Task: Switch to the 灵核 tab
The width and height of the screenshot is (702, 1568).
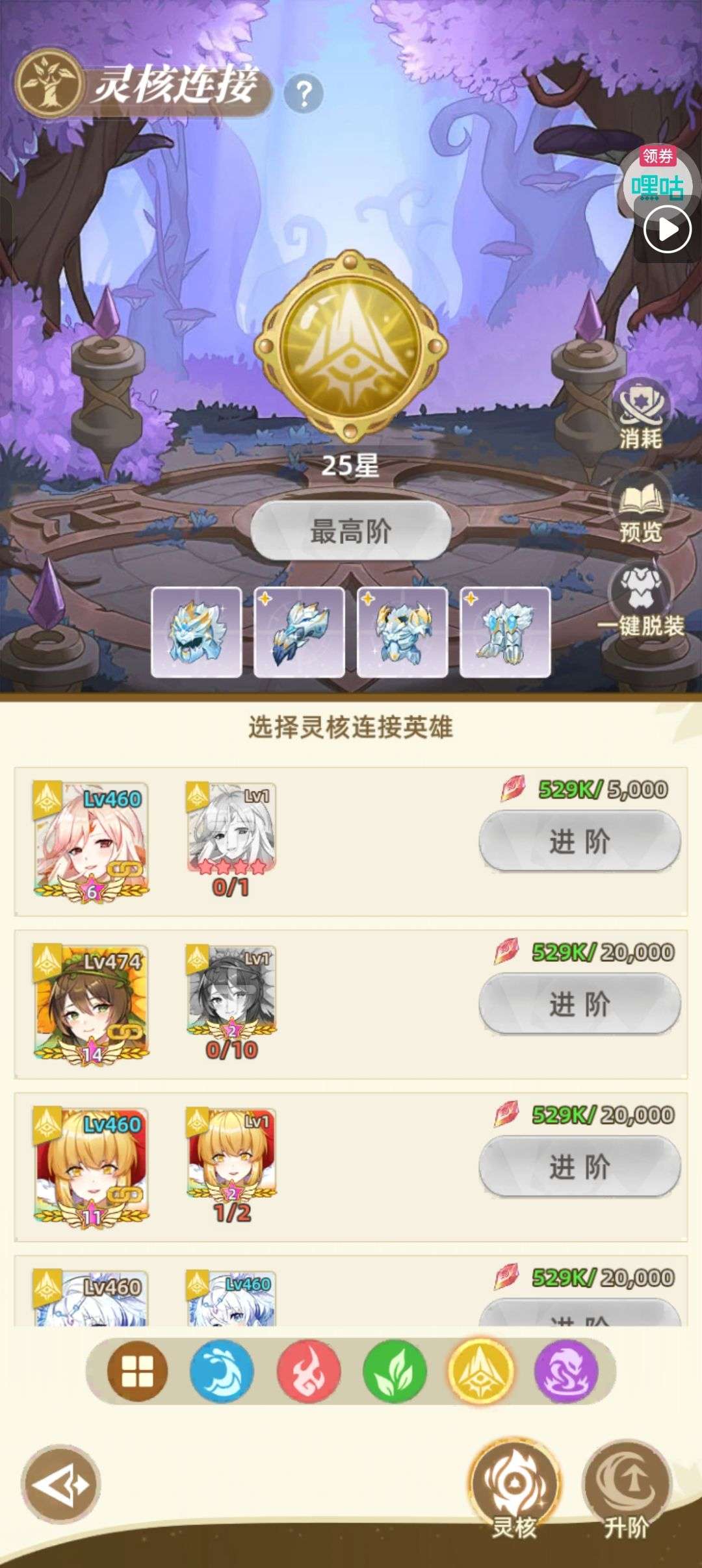Action: [515, 1491]
